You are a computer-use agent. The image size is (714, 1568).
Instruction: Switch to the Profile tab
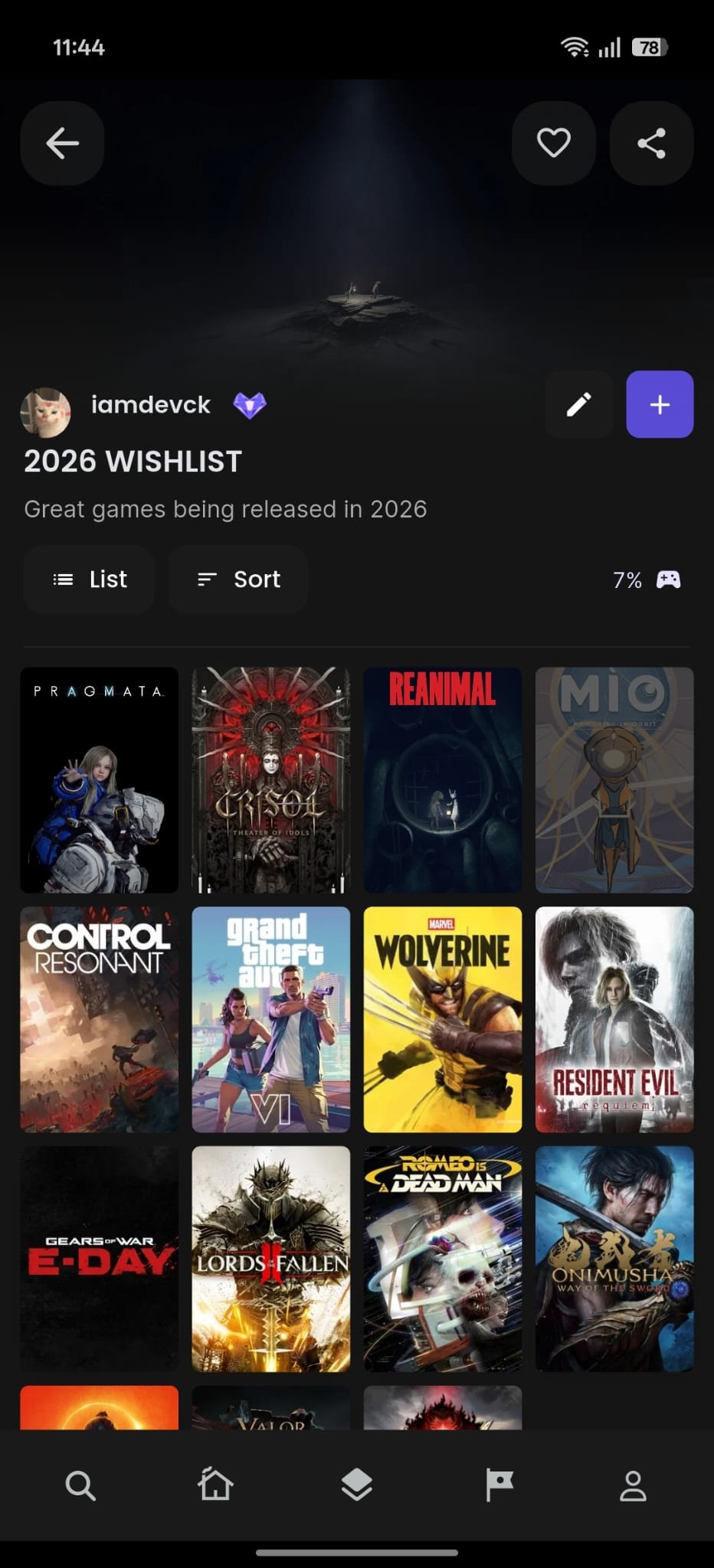coord(633,1484)
